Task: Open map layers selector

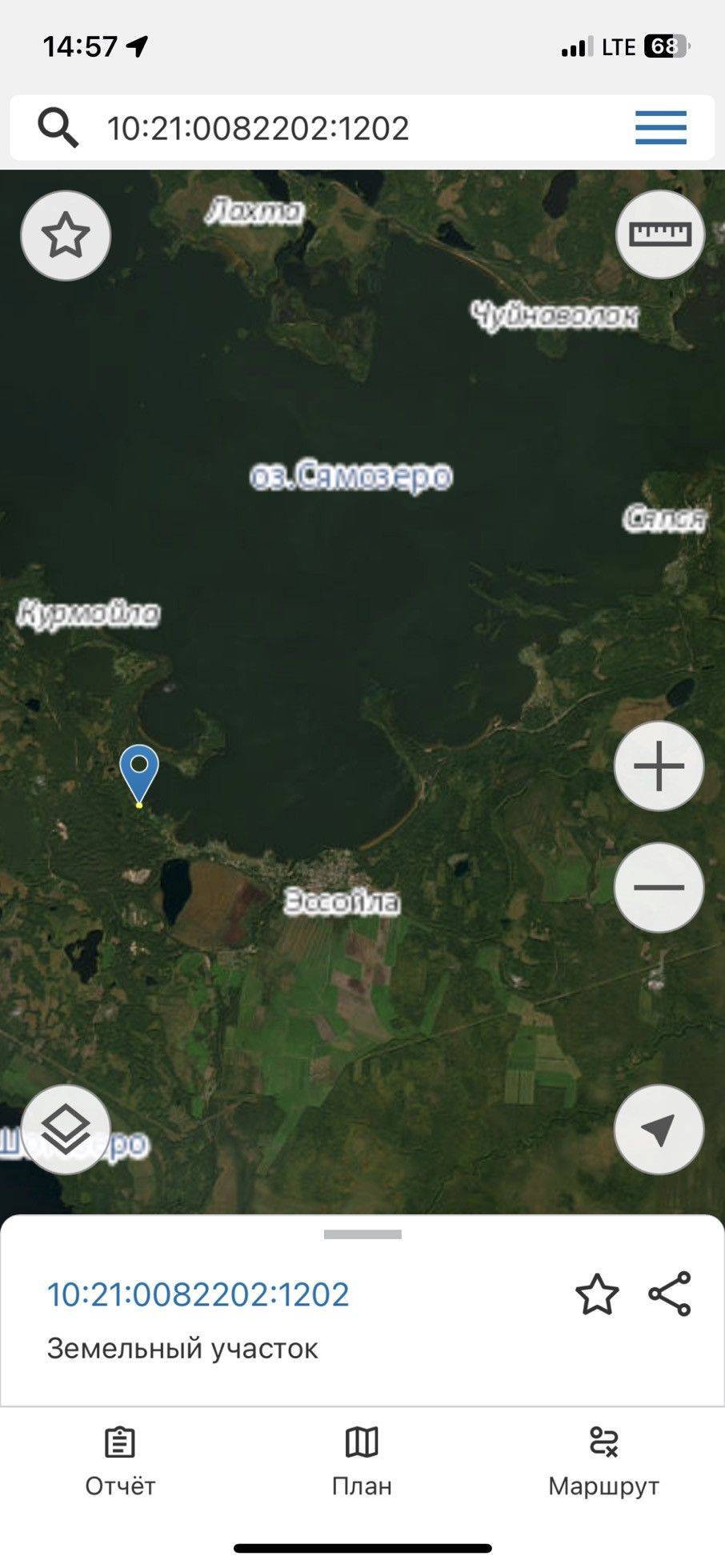Action: pyautogui.click(x=66, y=1129)
